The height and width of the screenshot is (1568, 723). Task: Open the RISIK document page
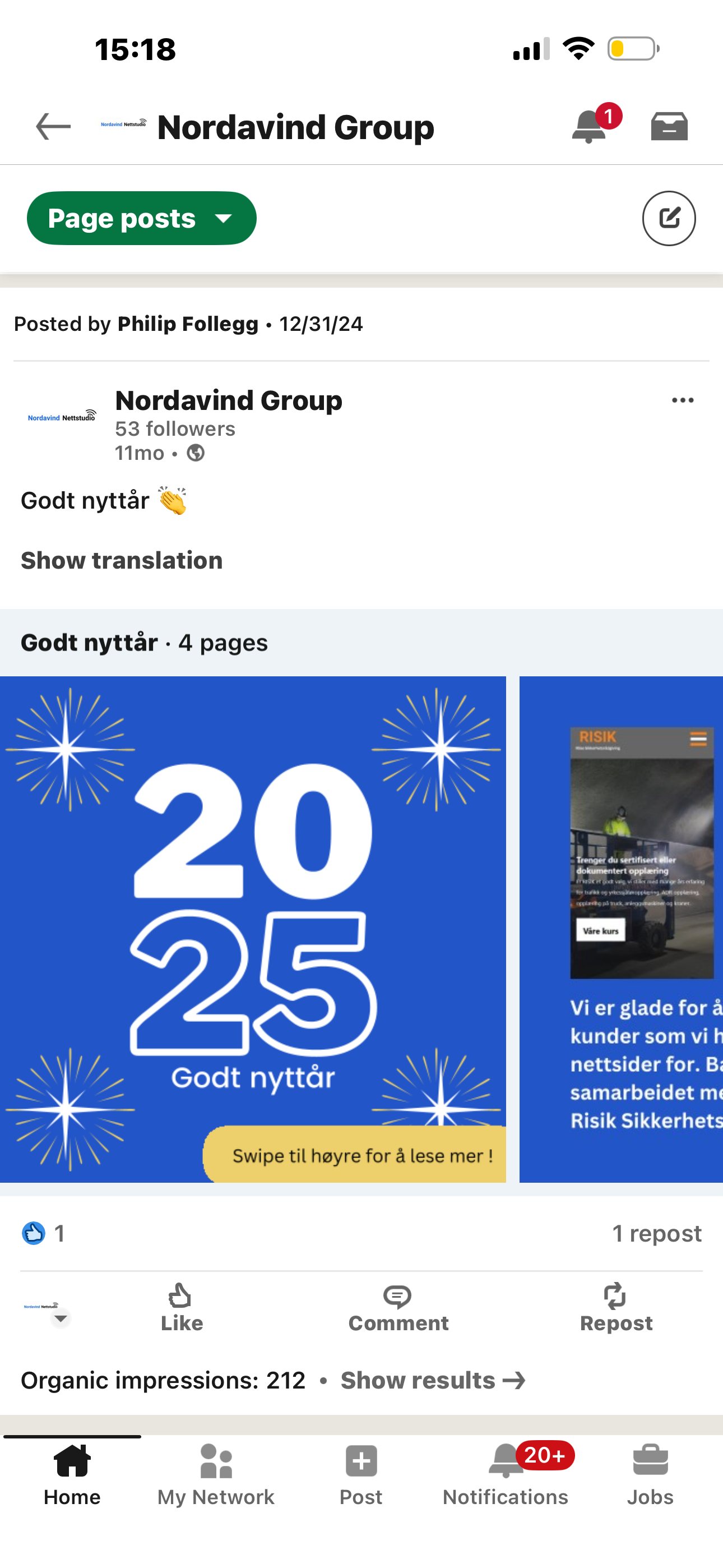point(621,929)
